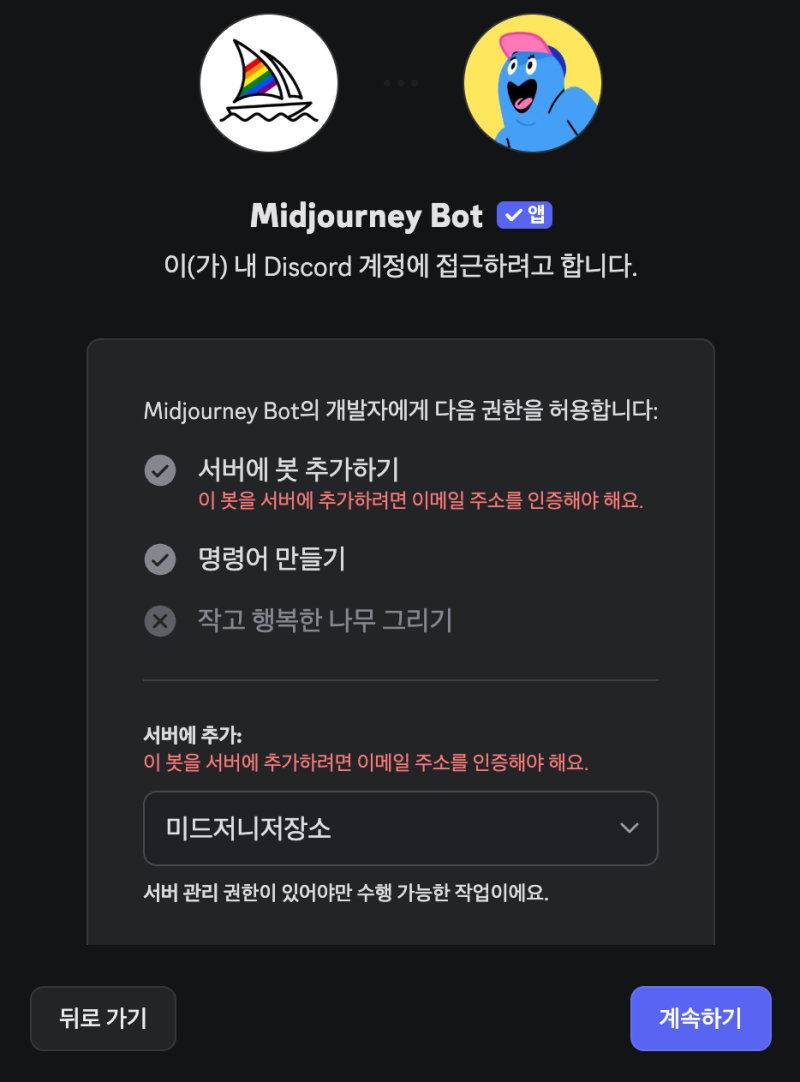Toggle the disabled tree drawing permission
800x1082 pixels.
point(160,621)
